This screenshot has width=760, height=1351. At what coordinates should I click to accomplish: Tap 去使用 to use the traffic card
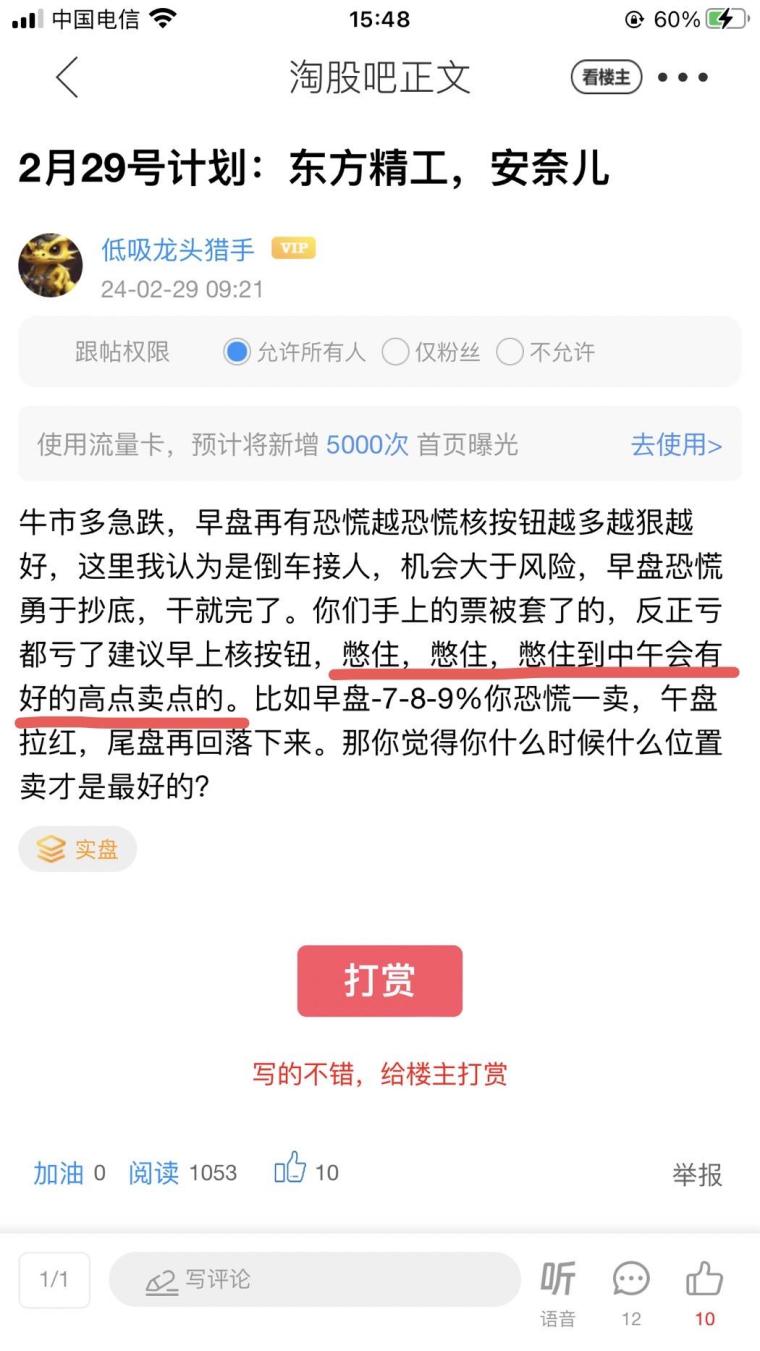click(x=676, y=445)
